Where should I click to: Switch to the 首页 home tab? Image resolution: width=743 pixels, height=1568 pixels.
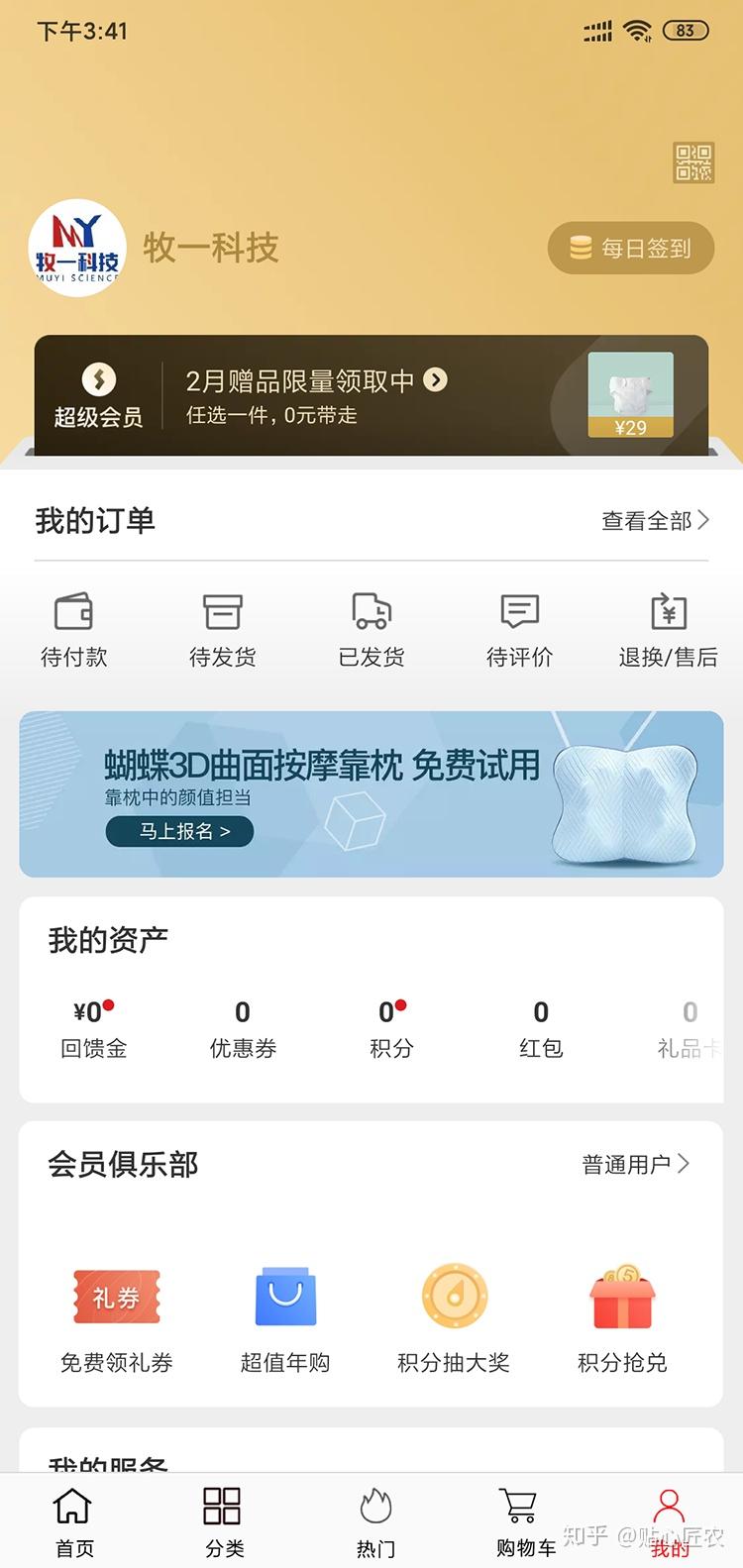[x=74, y=1522]
